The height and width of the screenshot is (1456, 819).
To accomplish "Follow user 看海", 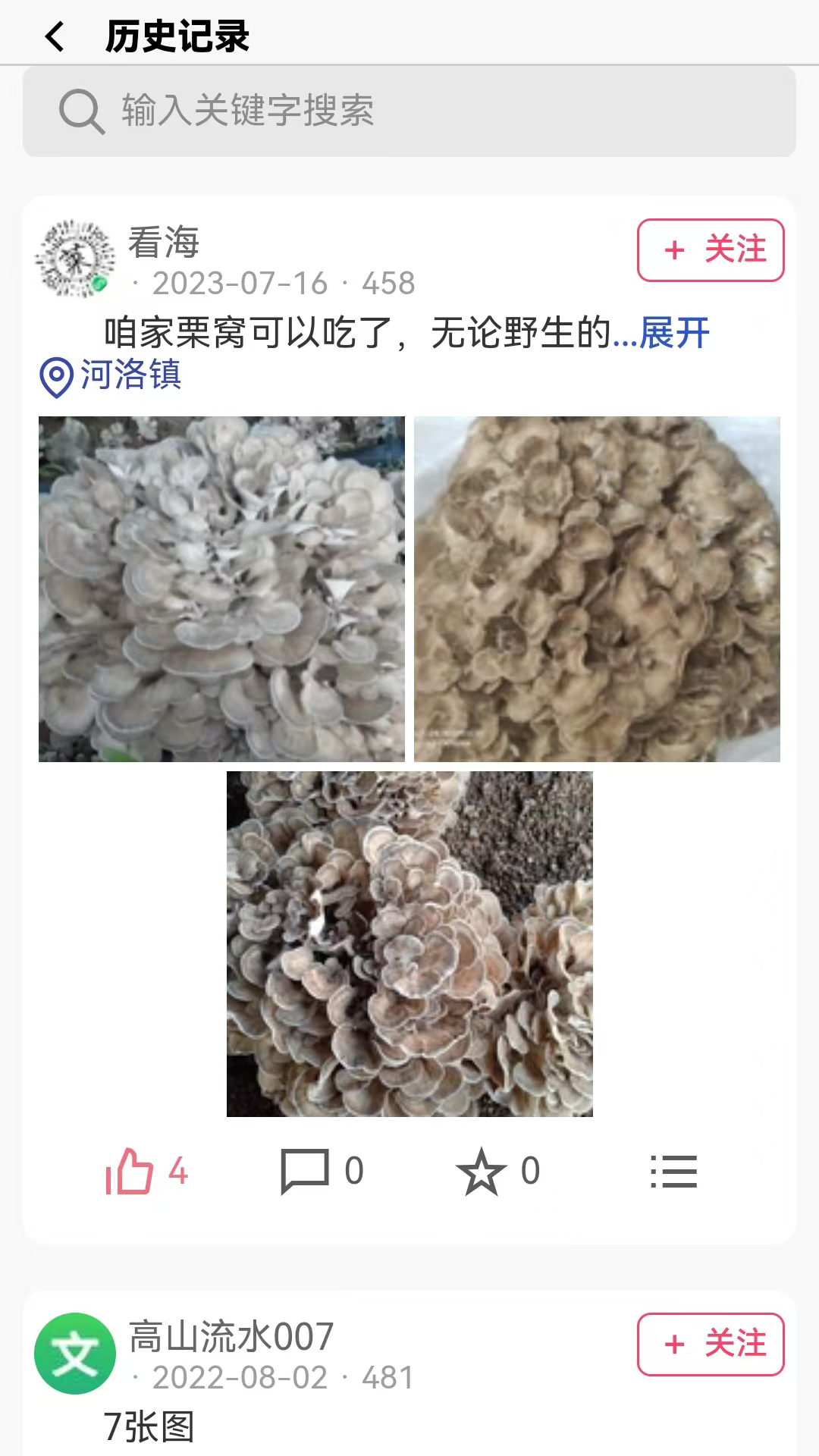I will [x=710, y=249].
